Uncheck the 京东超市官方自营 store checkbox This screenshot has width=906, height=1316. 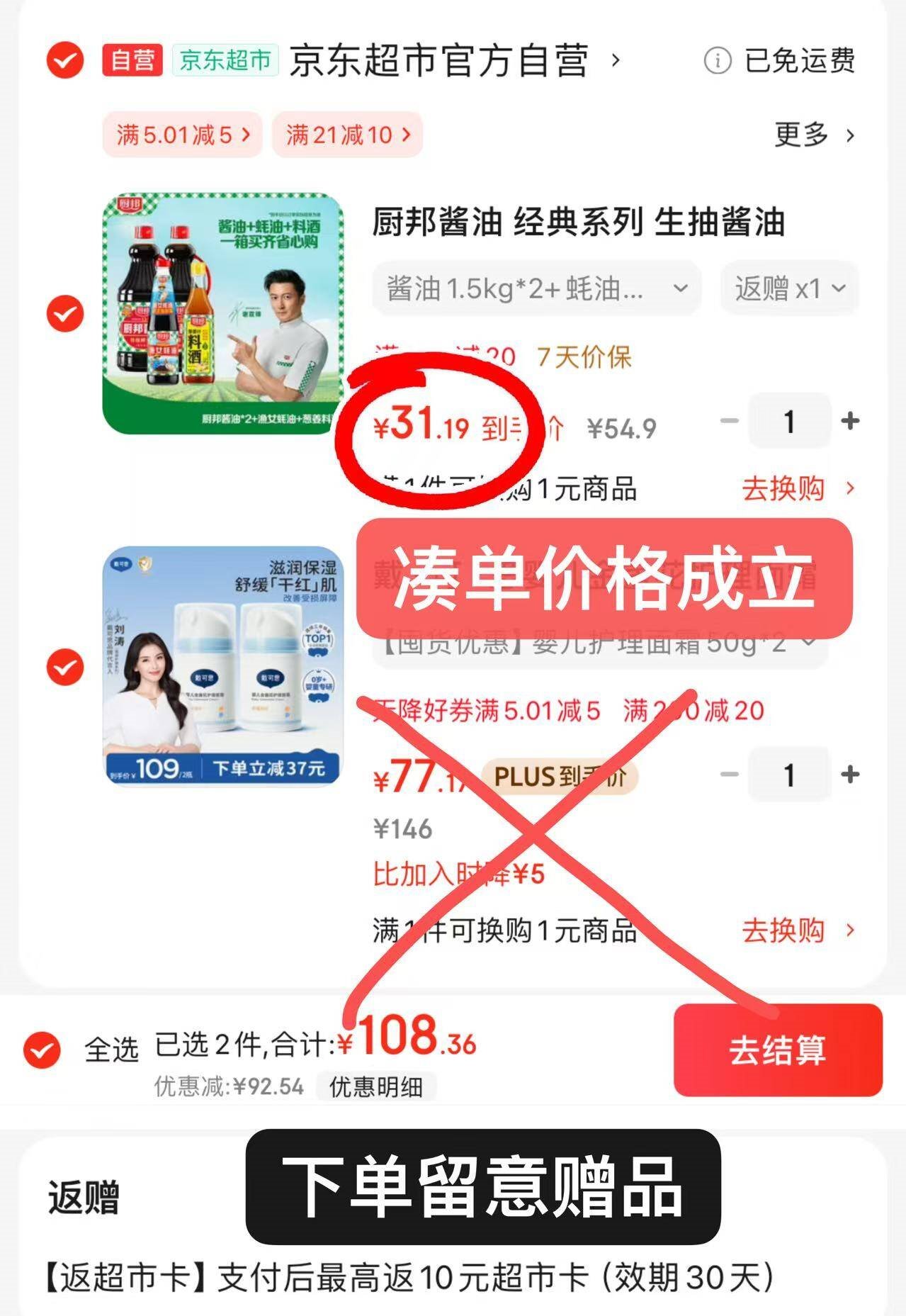pos(65,60)
